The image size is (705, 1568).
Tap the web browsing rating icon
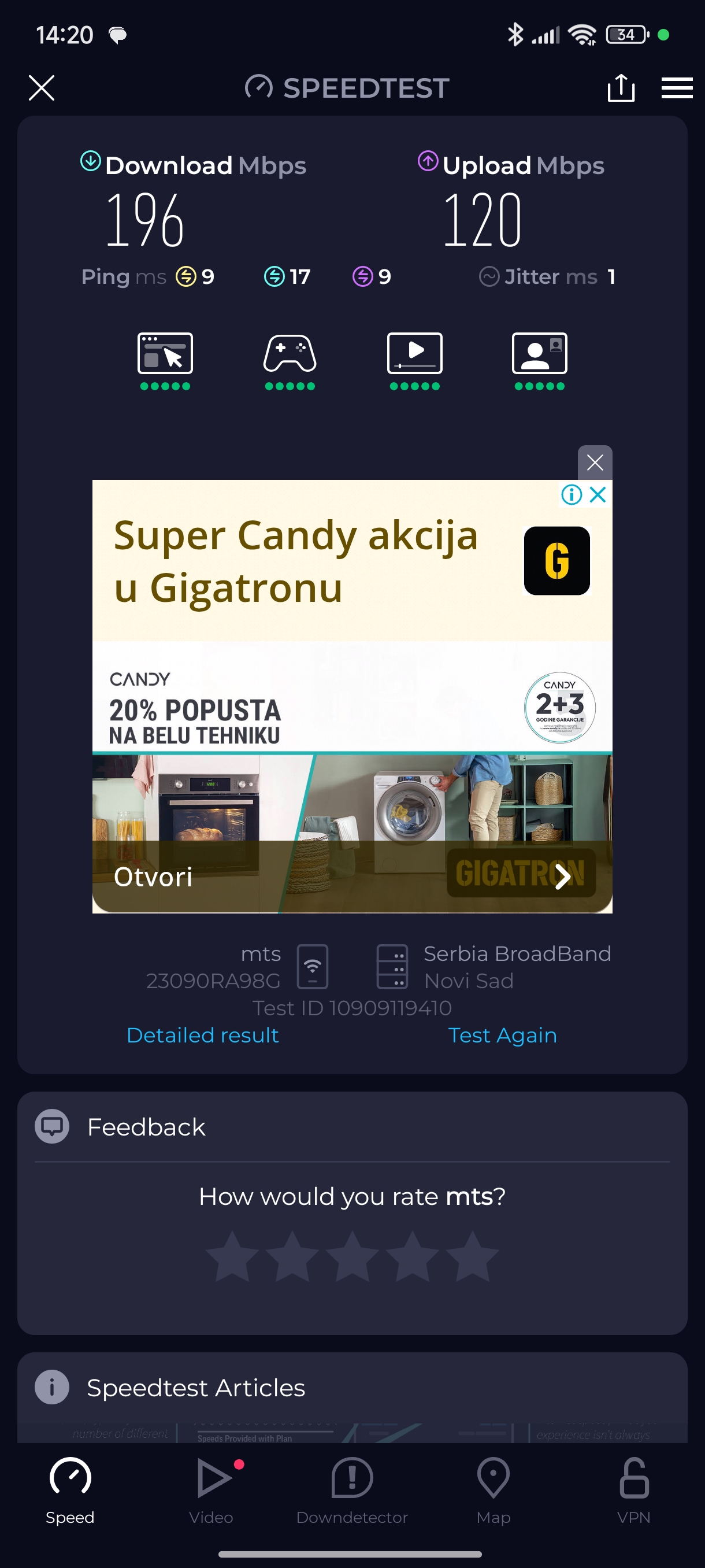coord(165,354)
